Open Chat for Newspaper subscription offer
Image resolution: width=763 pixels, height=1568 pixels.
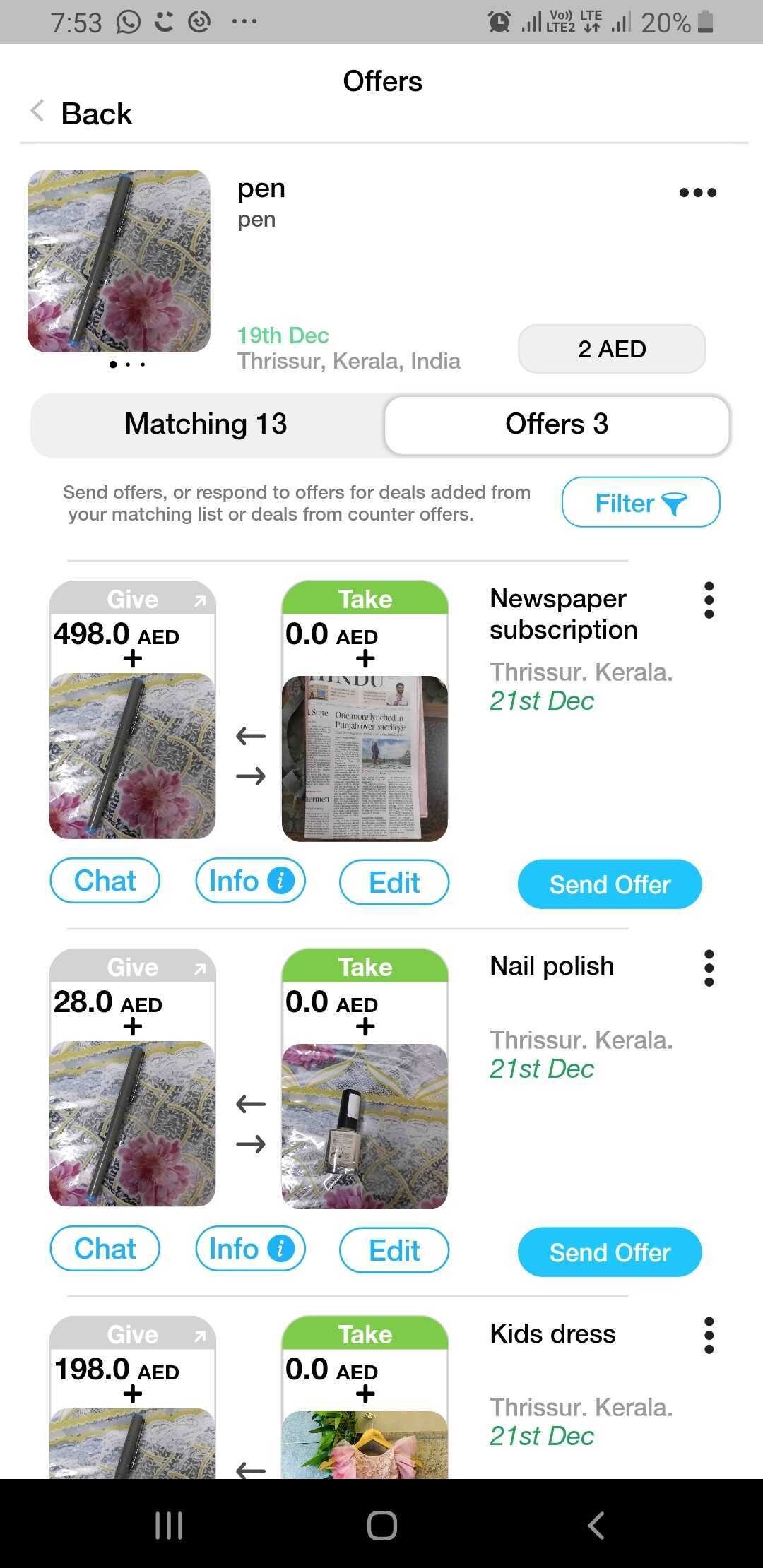[x=105, y=881]
